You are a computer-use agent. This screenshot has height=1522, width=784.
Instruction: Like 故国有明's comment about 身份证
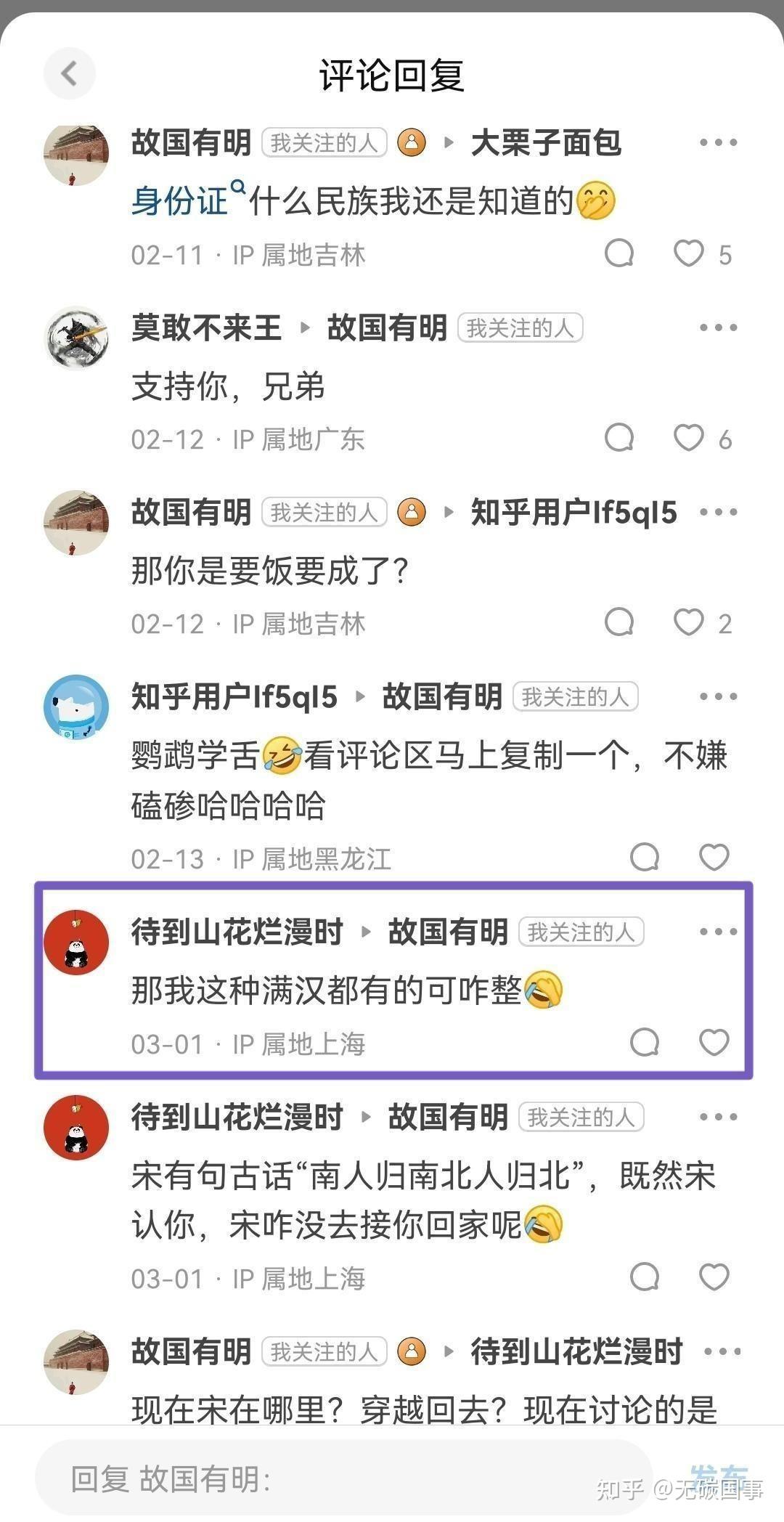coord(689,253)
